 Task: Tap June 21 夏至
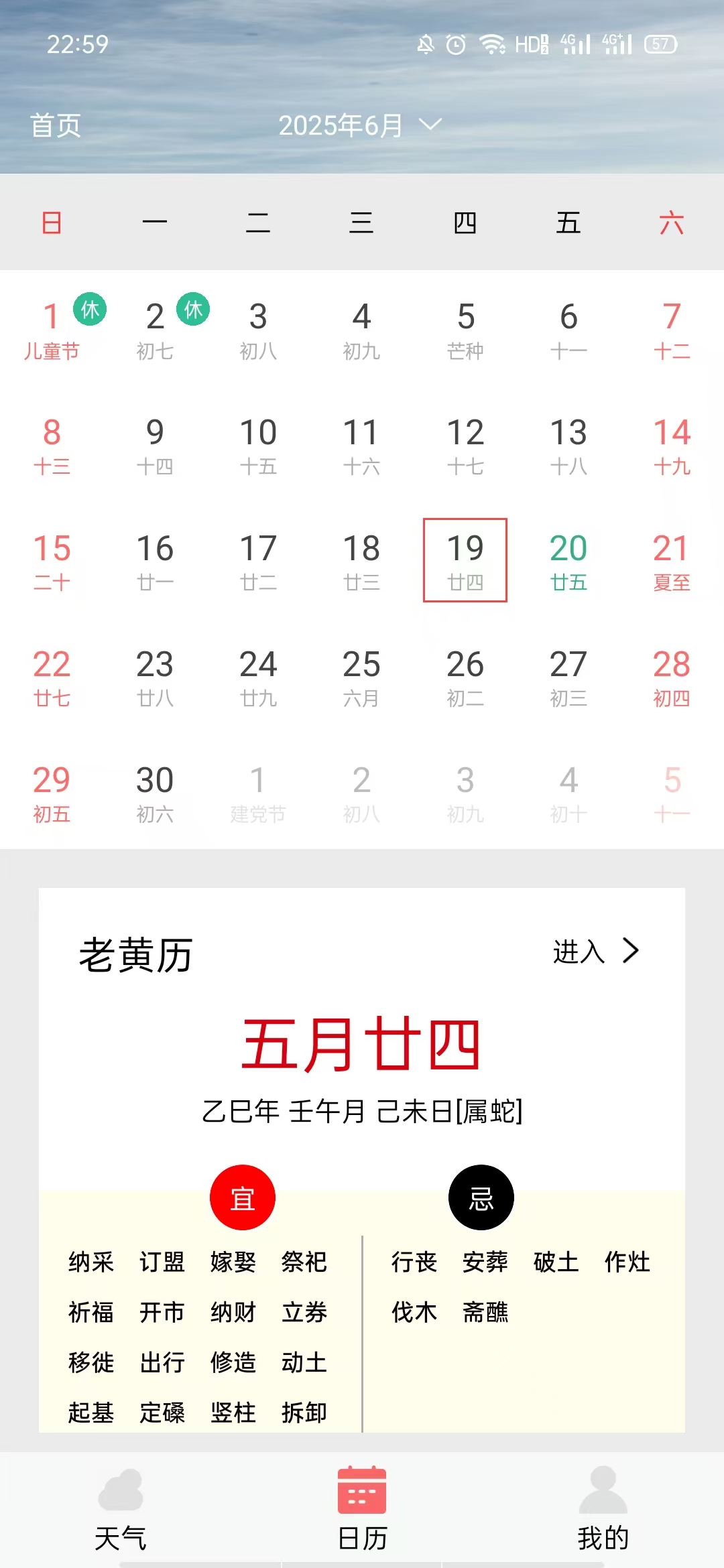coord(672,561)
